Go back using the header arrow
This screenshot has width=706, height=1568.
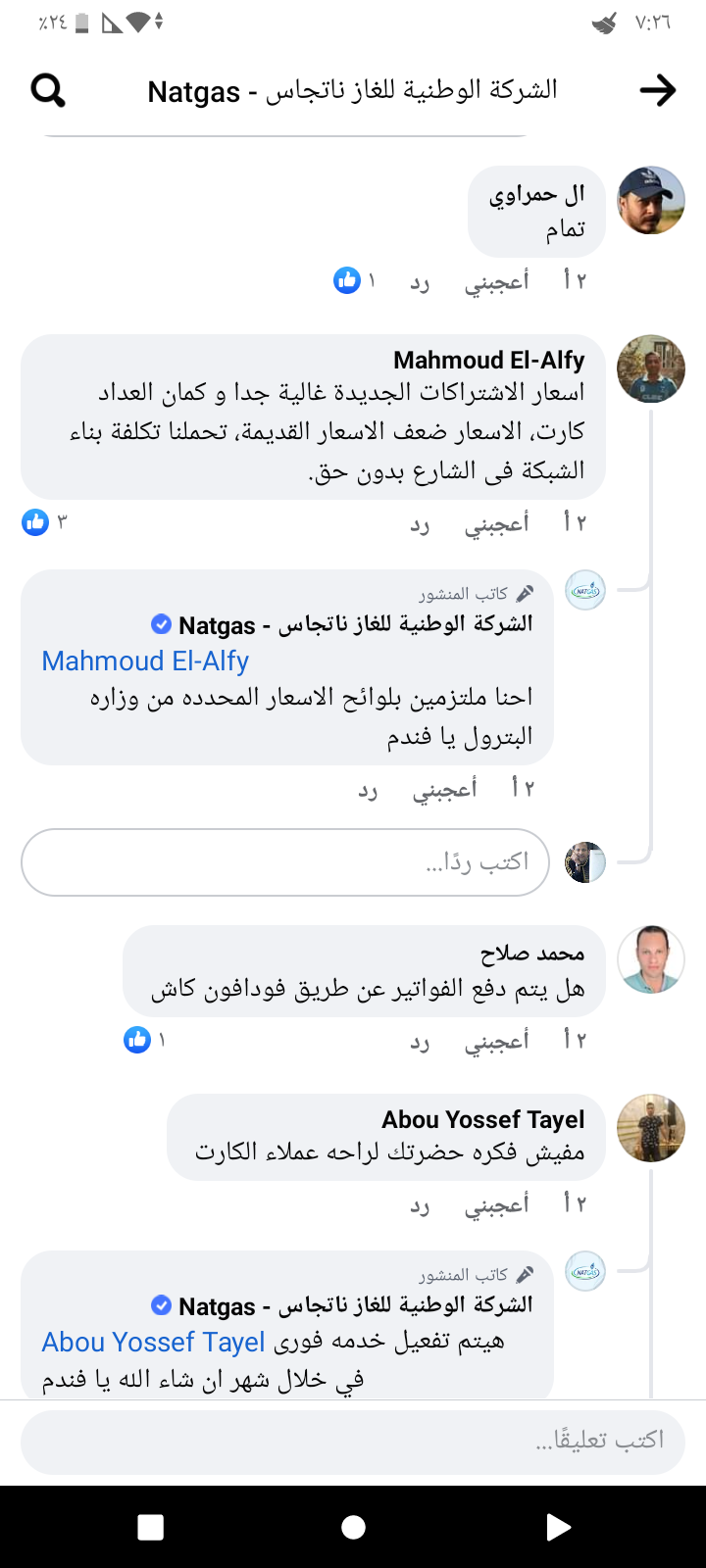click(658, 91)
